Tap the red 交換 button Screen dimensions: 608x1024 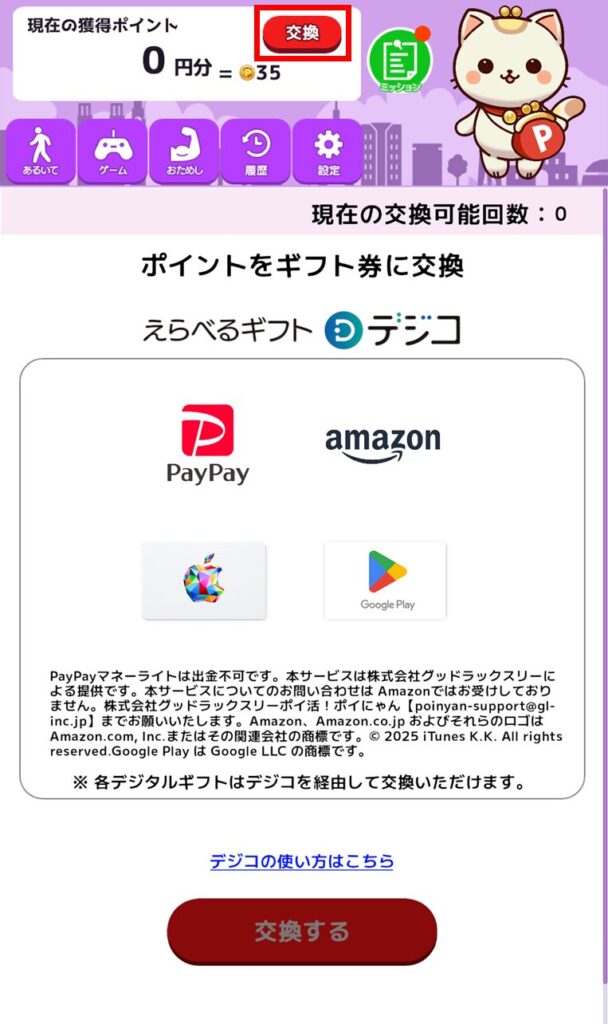(301, 34)
